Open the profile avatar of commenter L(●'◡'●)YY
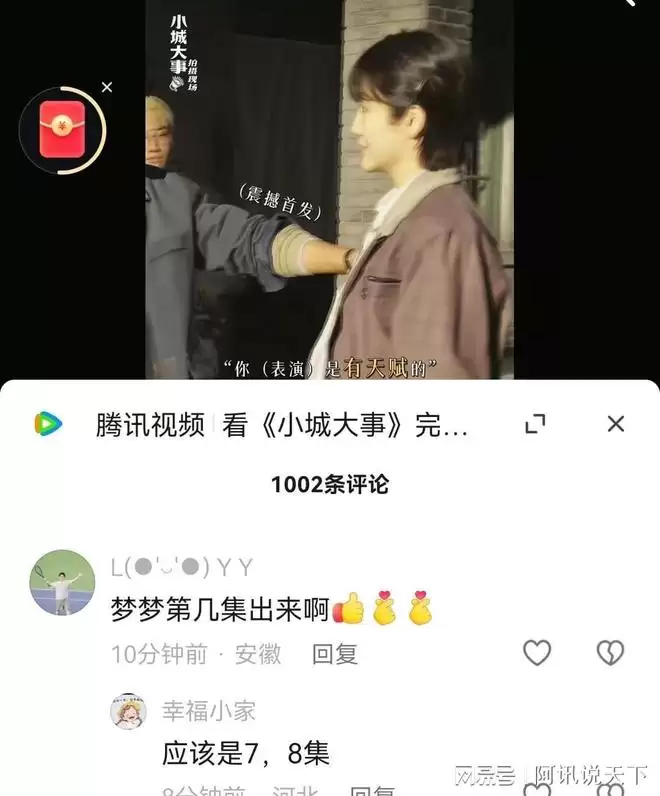660x796 pixels. pos(63,582)
